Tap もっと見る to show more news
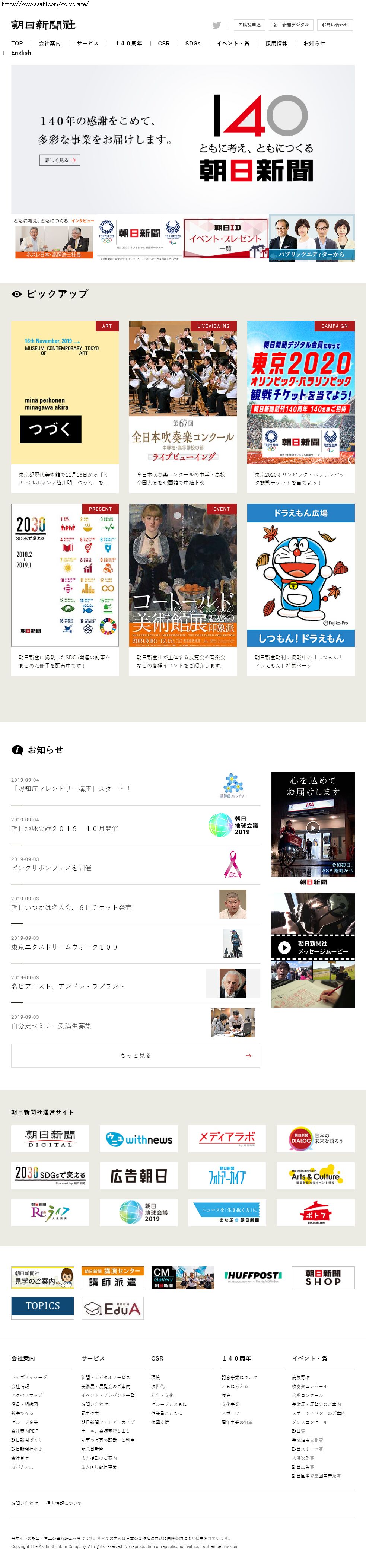 point(135,1055)
